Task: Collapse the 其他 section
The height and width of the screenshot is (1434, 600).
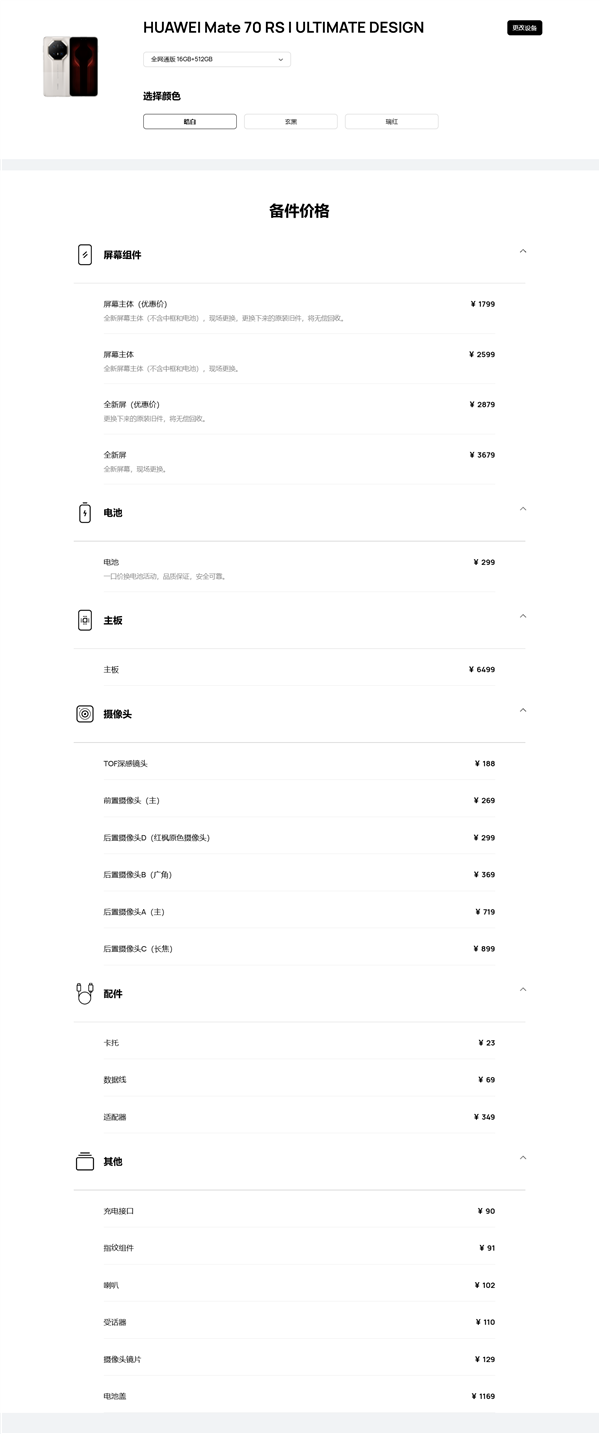Action: [523, 1157]
